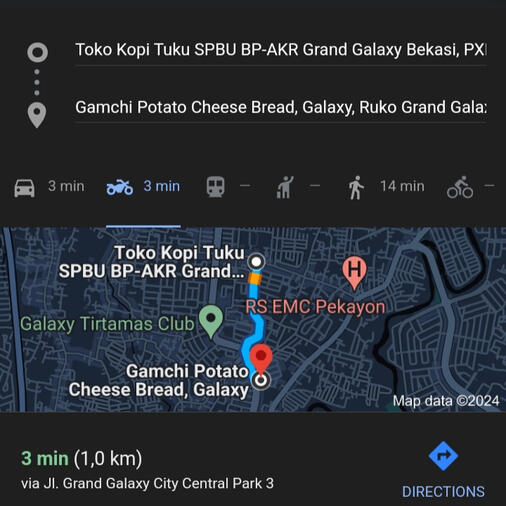Screen dimensions: 506x506
Task: Open the route via Jl. Grand Galaxy City Central Park 3
Action: point(147,471)
